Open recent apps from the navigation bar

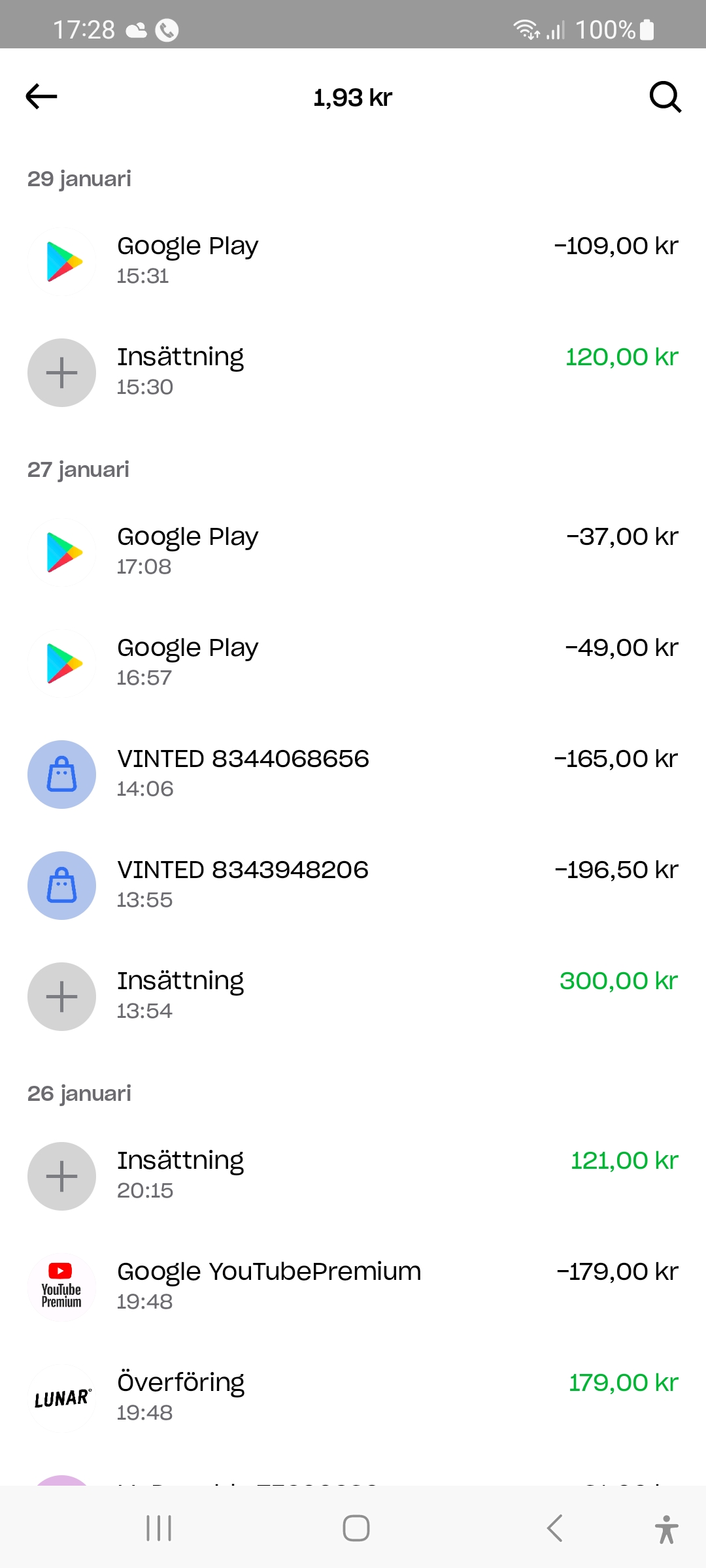(159, 1528)
